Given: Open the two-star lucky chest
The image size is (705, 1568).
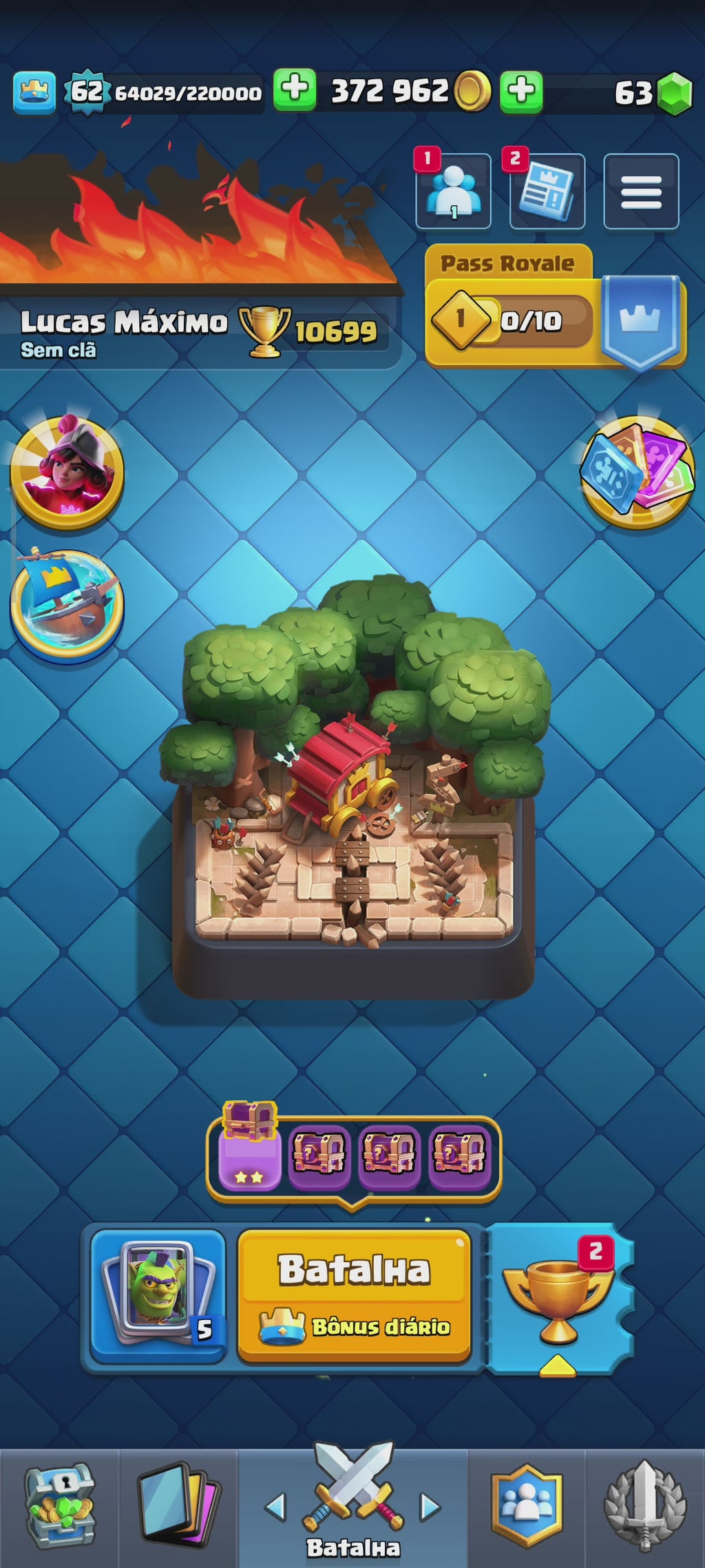Looking at the screenshot, I should [249, 1154].
